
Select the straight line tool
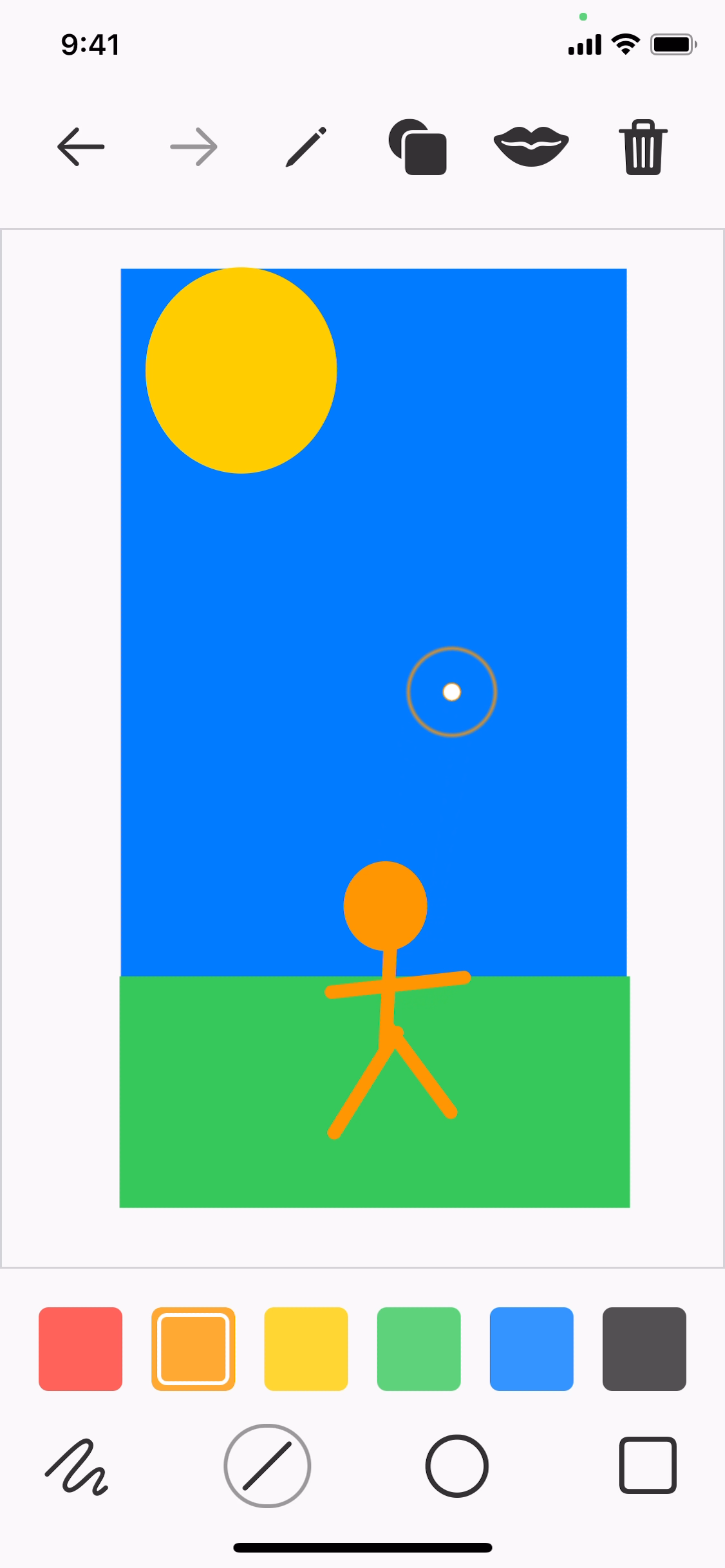click(267, 1466)
